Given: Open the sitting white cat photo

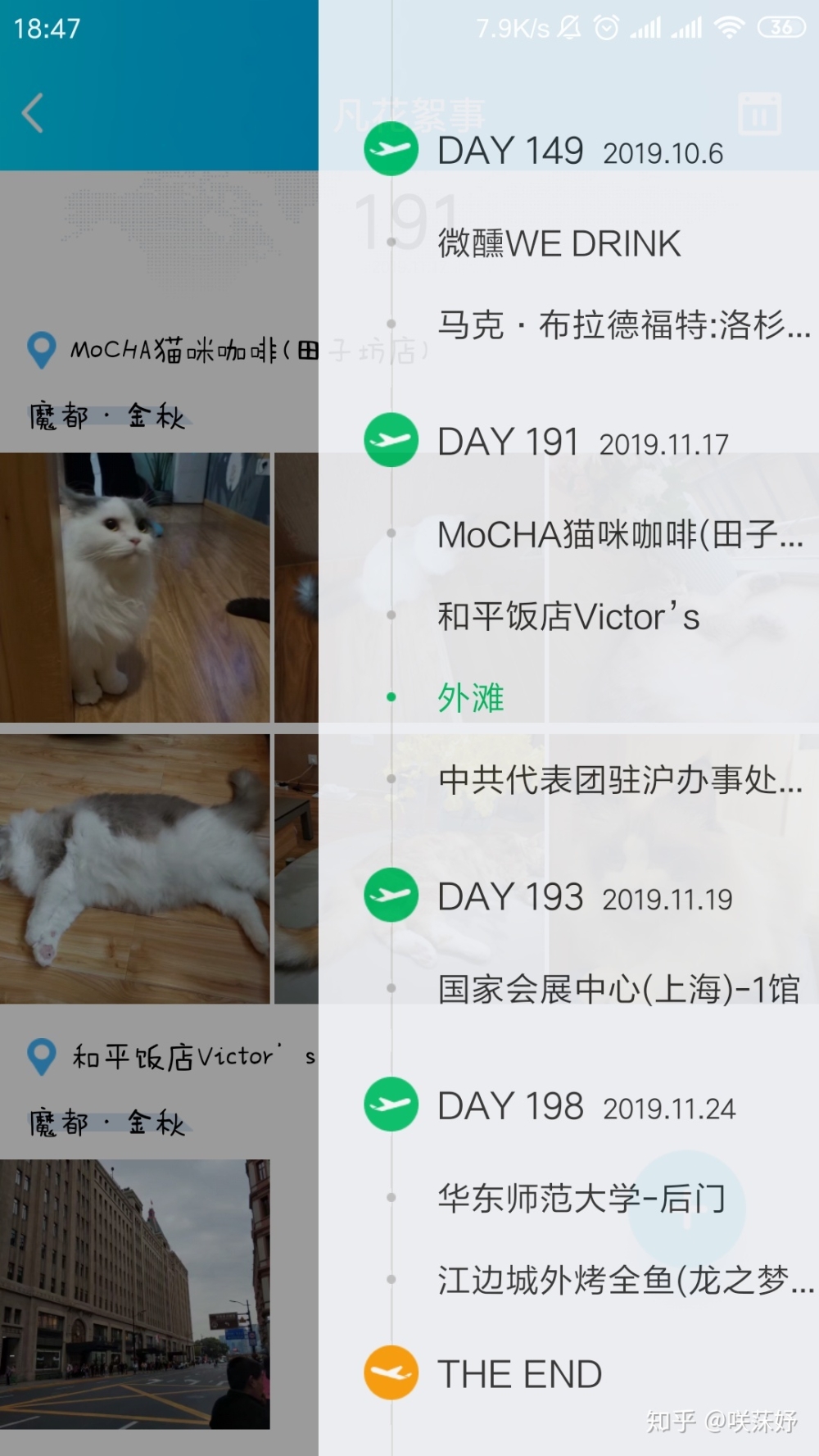Looking at the screenshot, I should [x=134, y=587].
